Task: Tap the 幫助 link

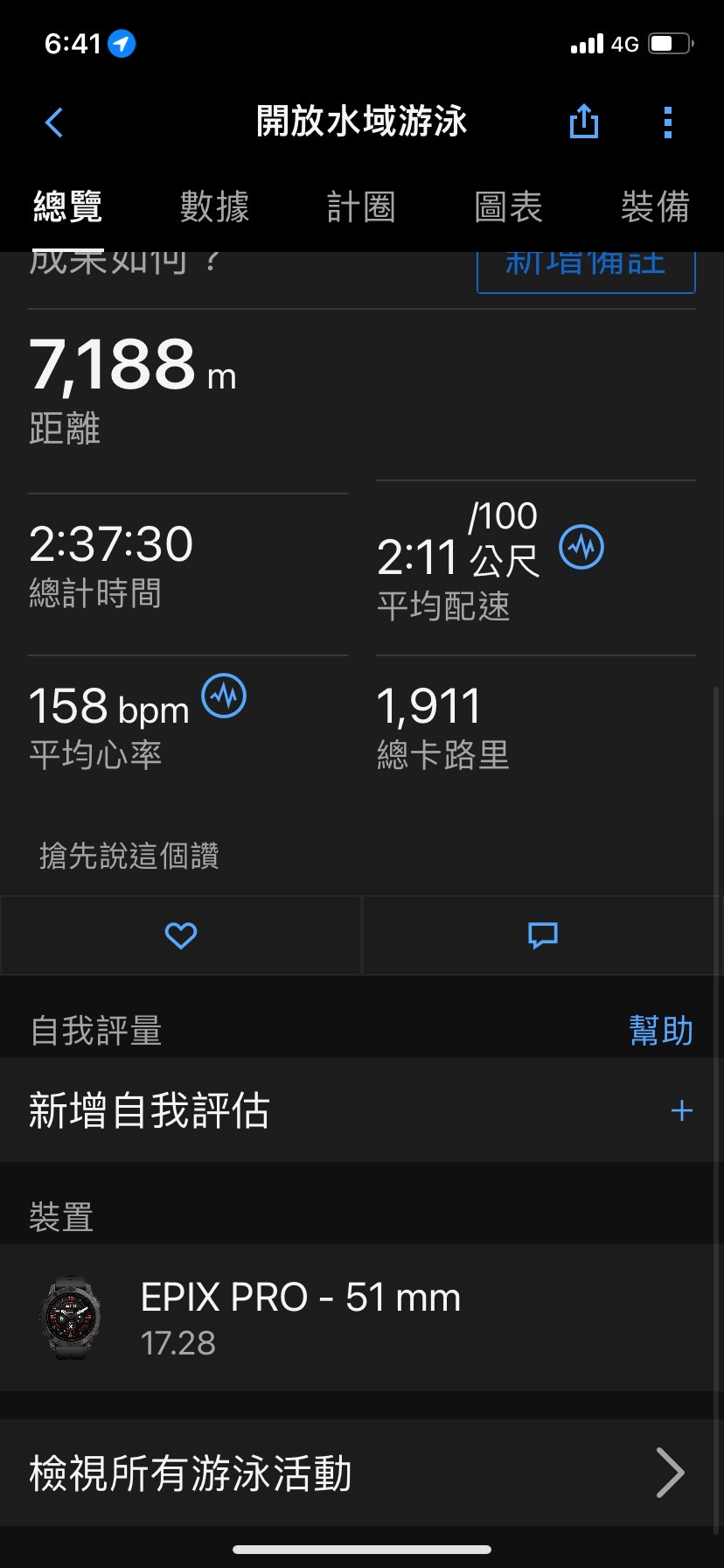Action: coord(661,1031)
